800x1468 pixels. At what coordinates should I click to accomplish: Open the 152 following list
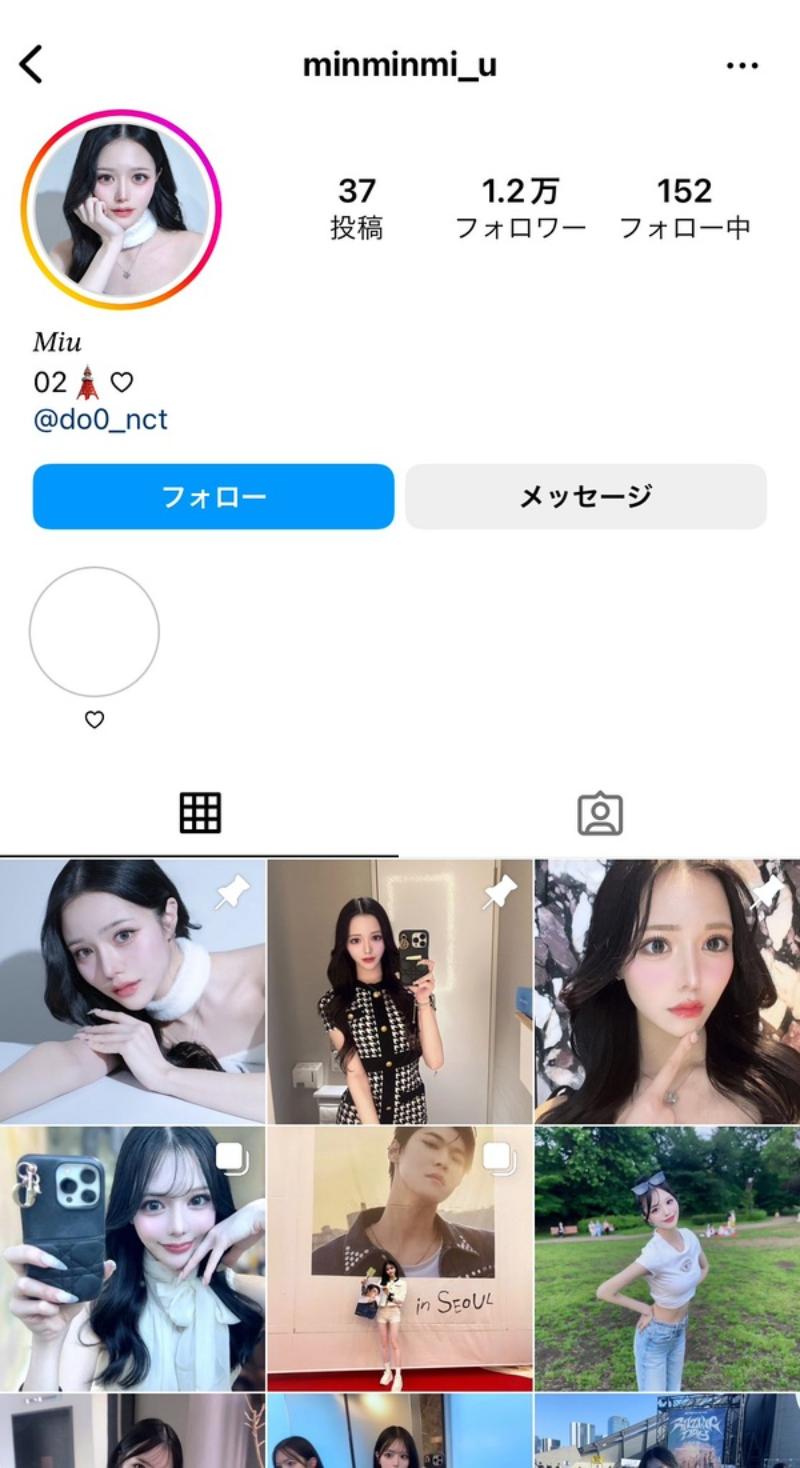(685, 208)
